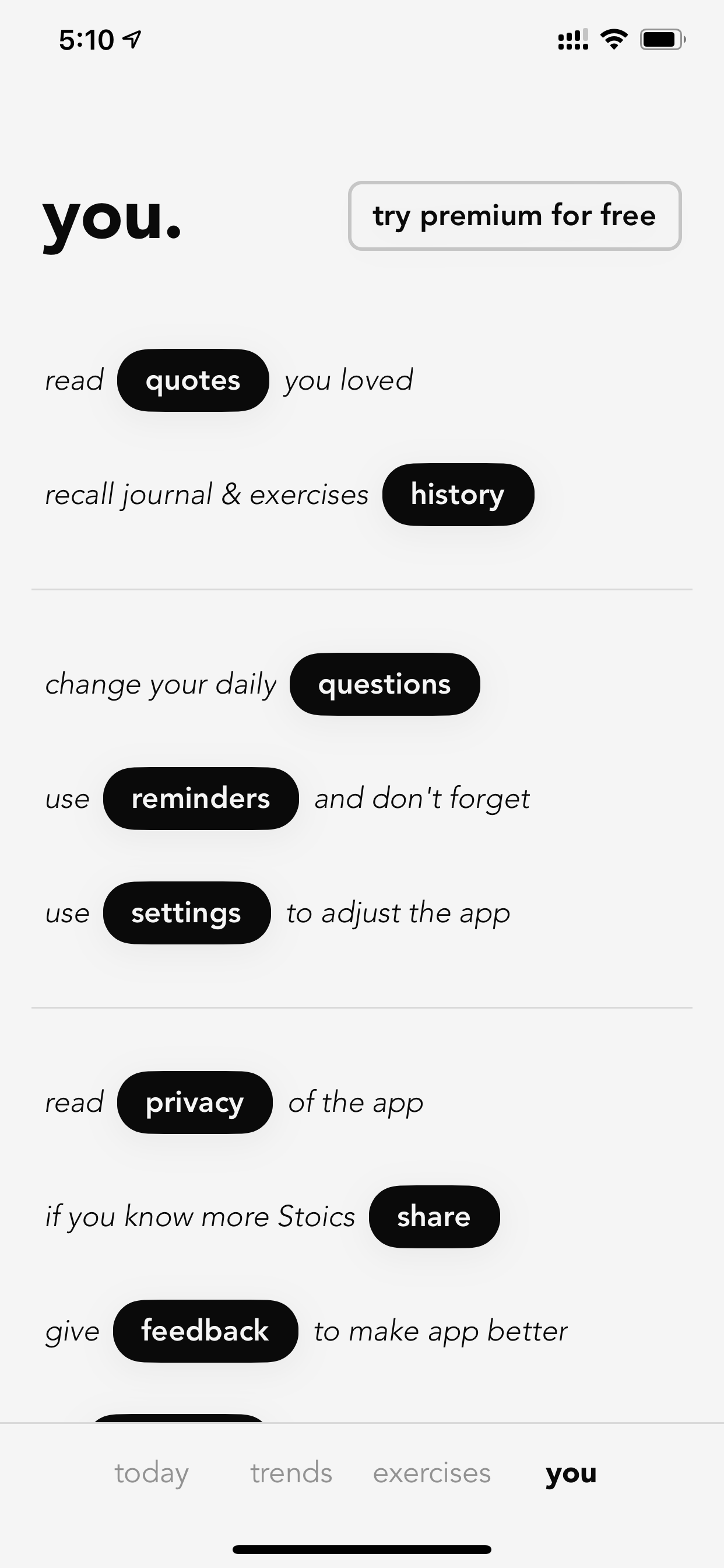Switch to the trends tab
Screen dimensions: 724x1568
(x=291, y=1472)
